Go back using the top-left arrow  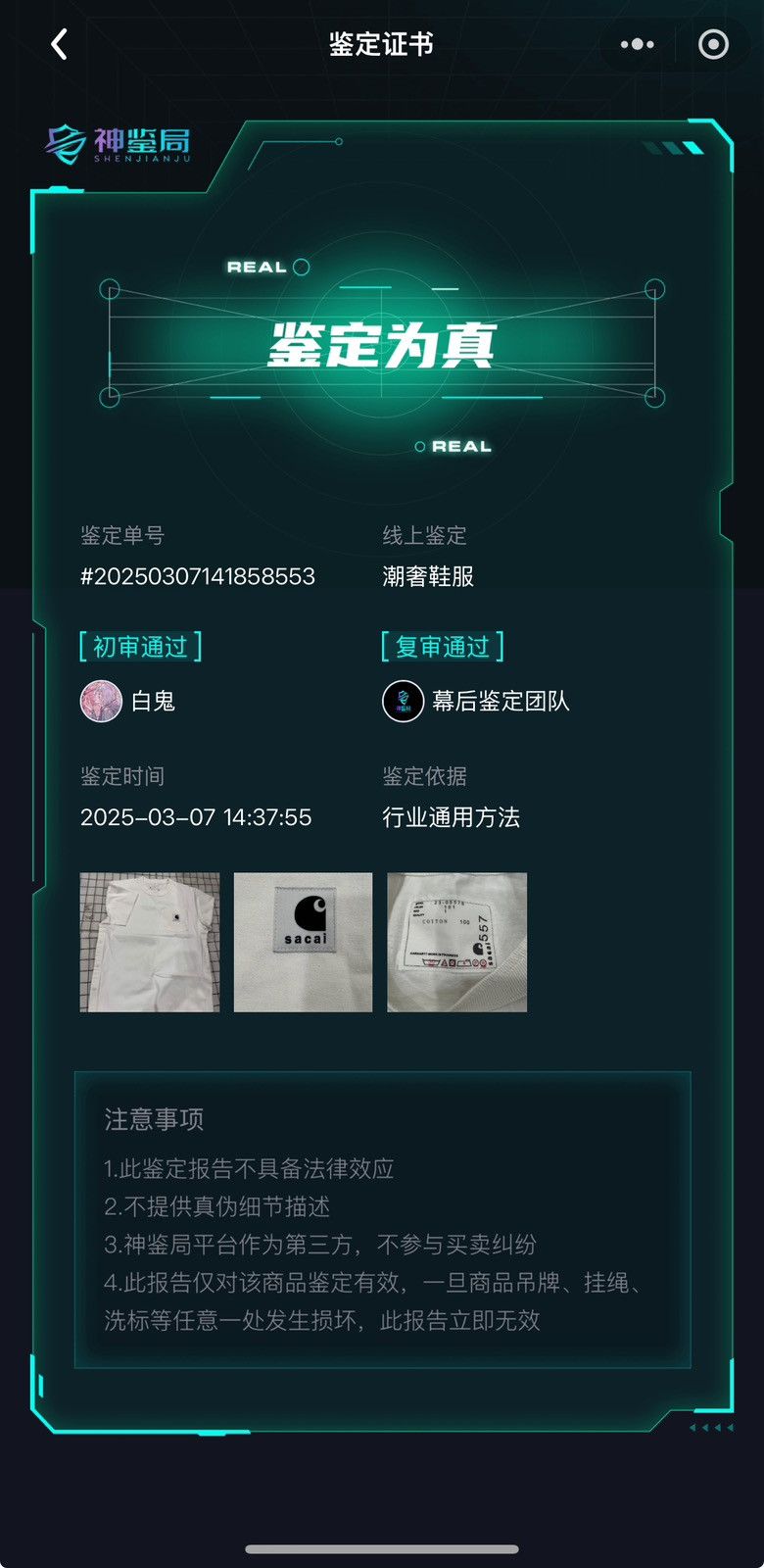(x=60, y=44)
